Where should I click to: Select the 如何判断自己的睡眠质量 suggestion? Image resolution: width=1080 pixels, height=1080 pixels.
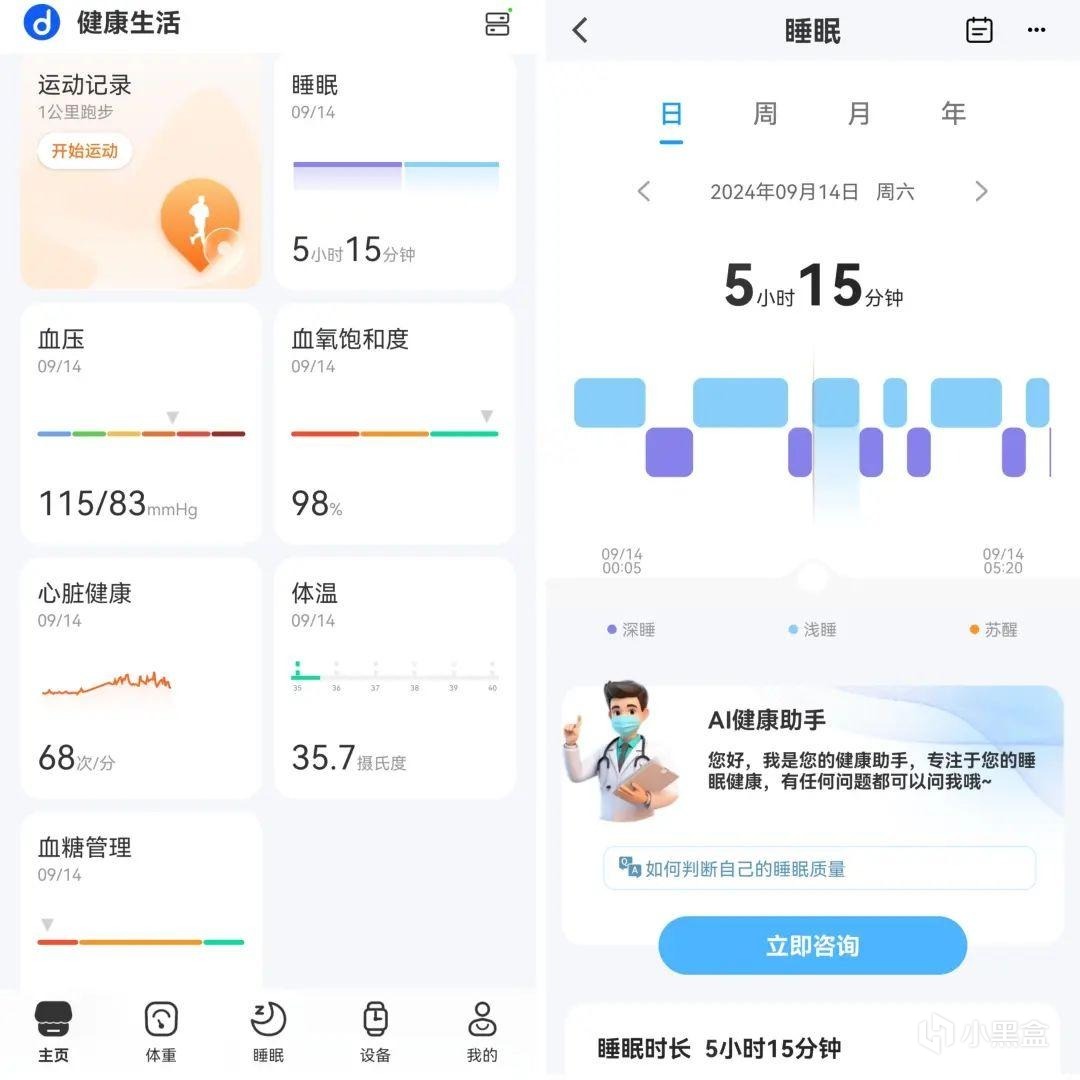point(818,868)
